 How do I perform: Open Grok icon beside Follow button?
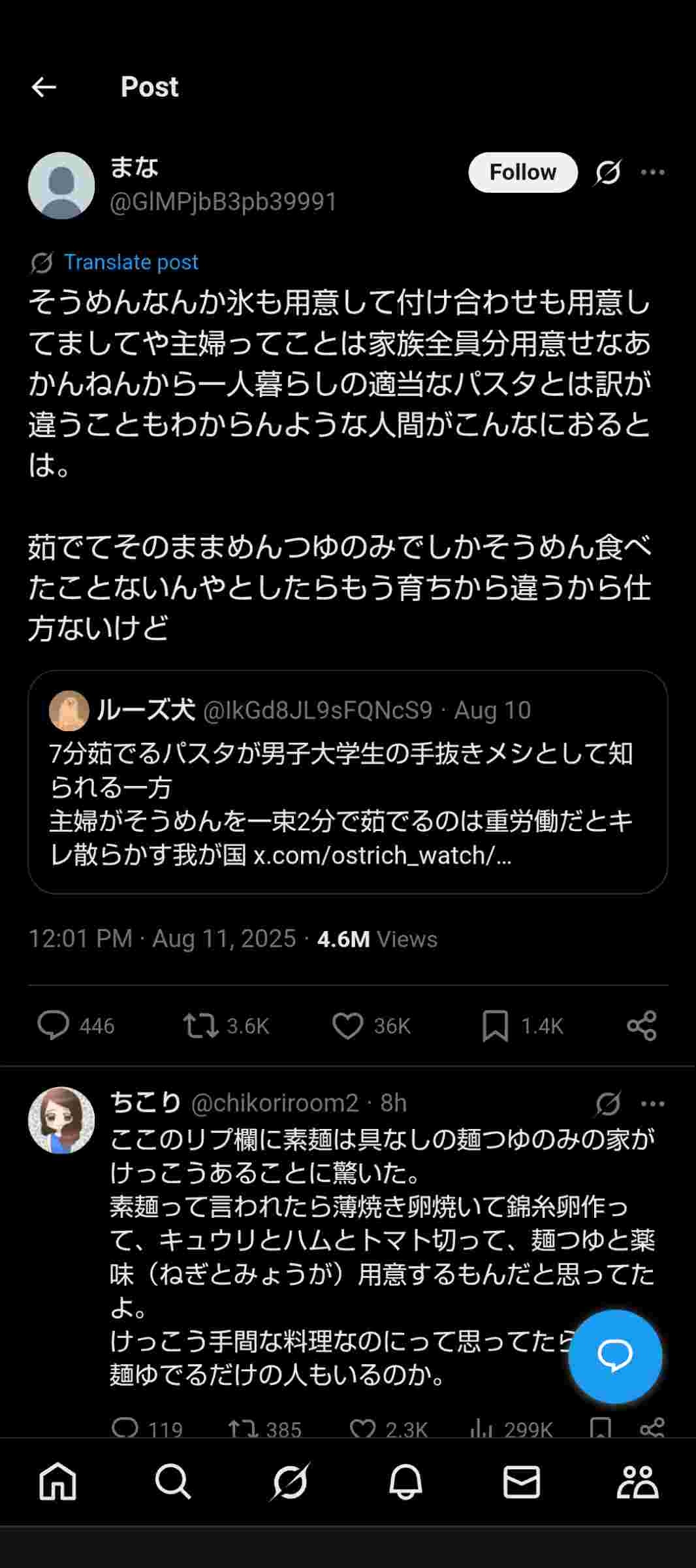point(608,172)
